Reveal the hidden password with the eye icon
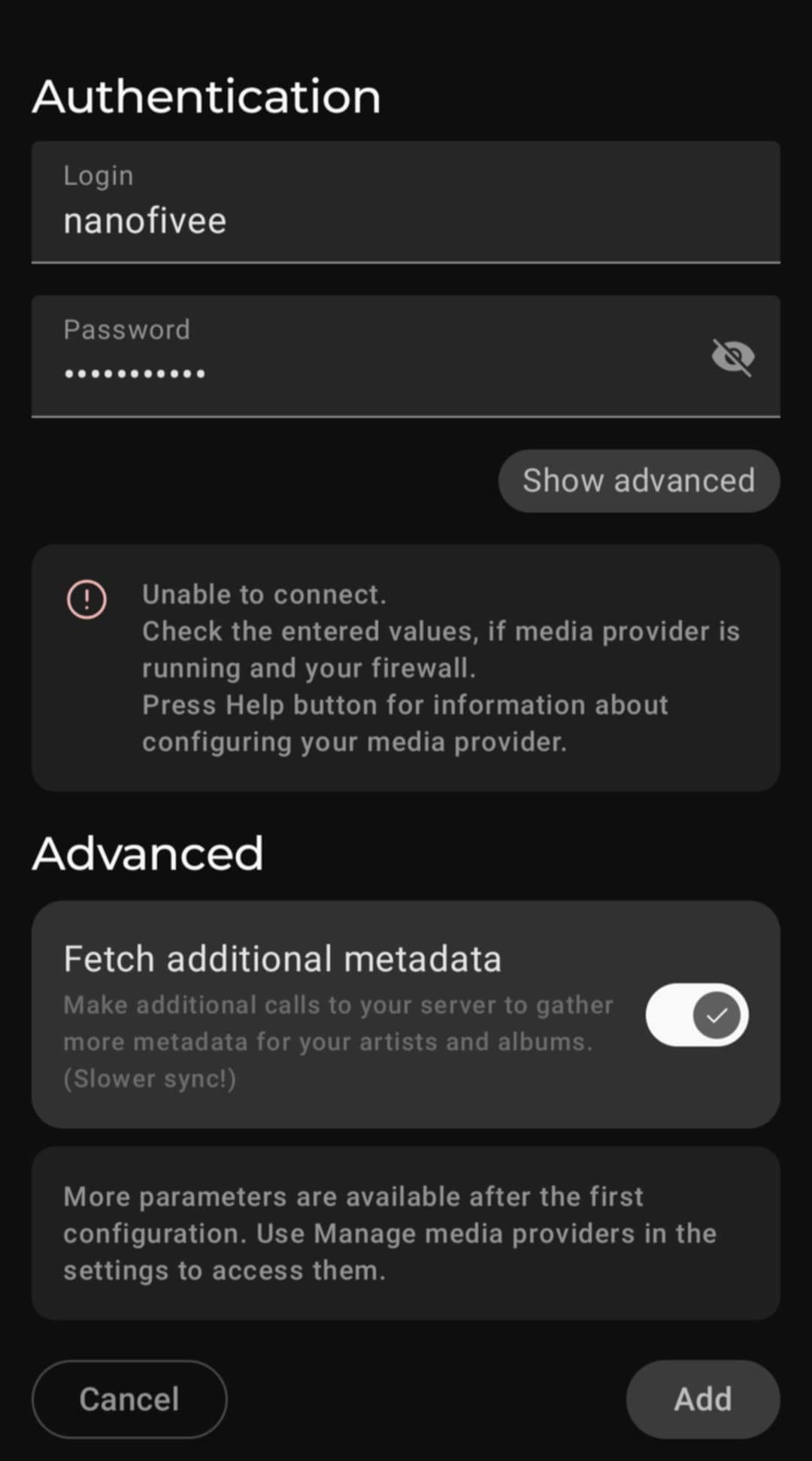Screen dimensions: 812x1461 click(732, 356)
